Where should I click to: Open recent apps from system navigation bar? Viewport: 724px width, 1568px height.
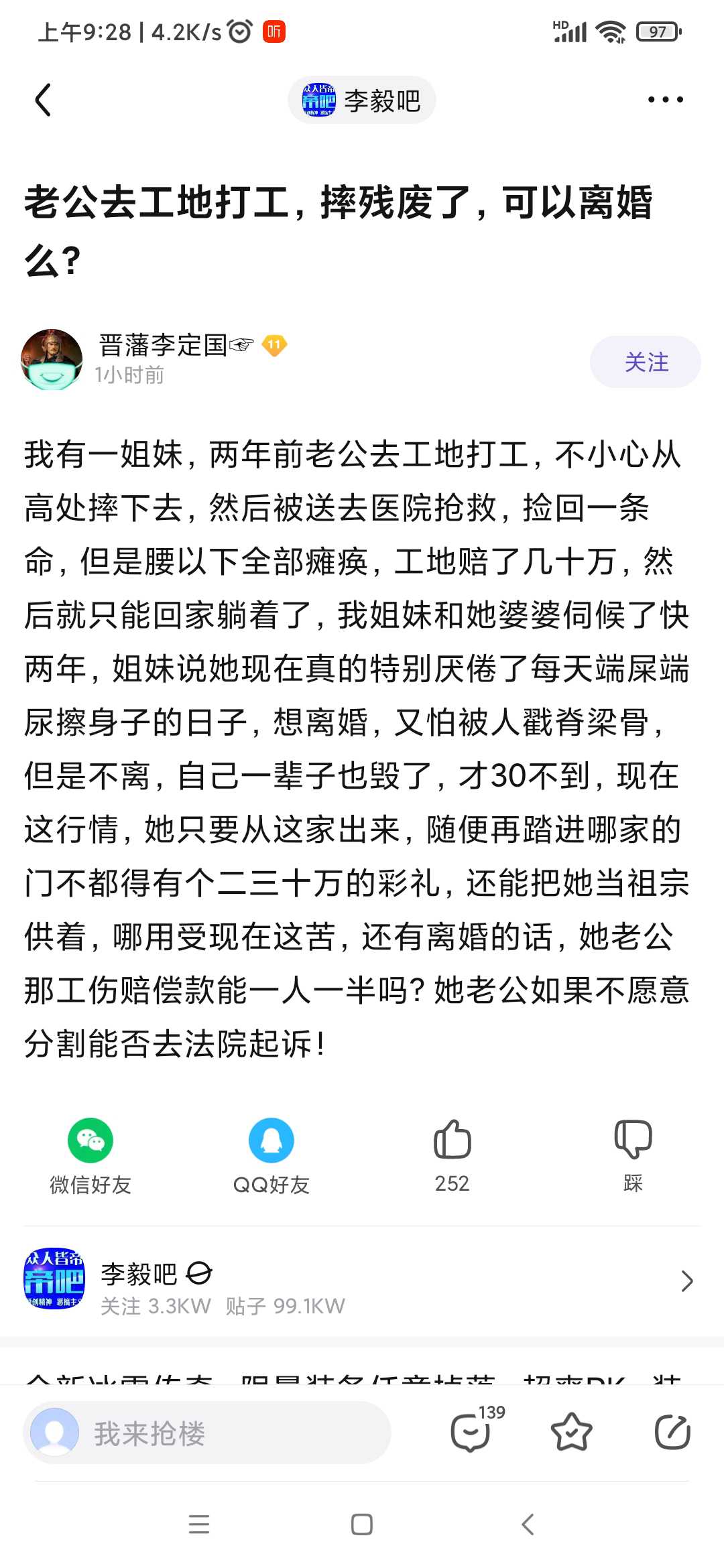(199, 1524)
